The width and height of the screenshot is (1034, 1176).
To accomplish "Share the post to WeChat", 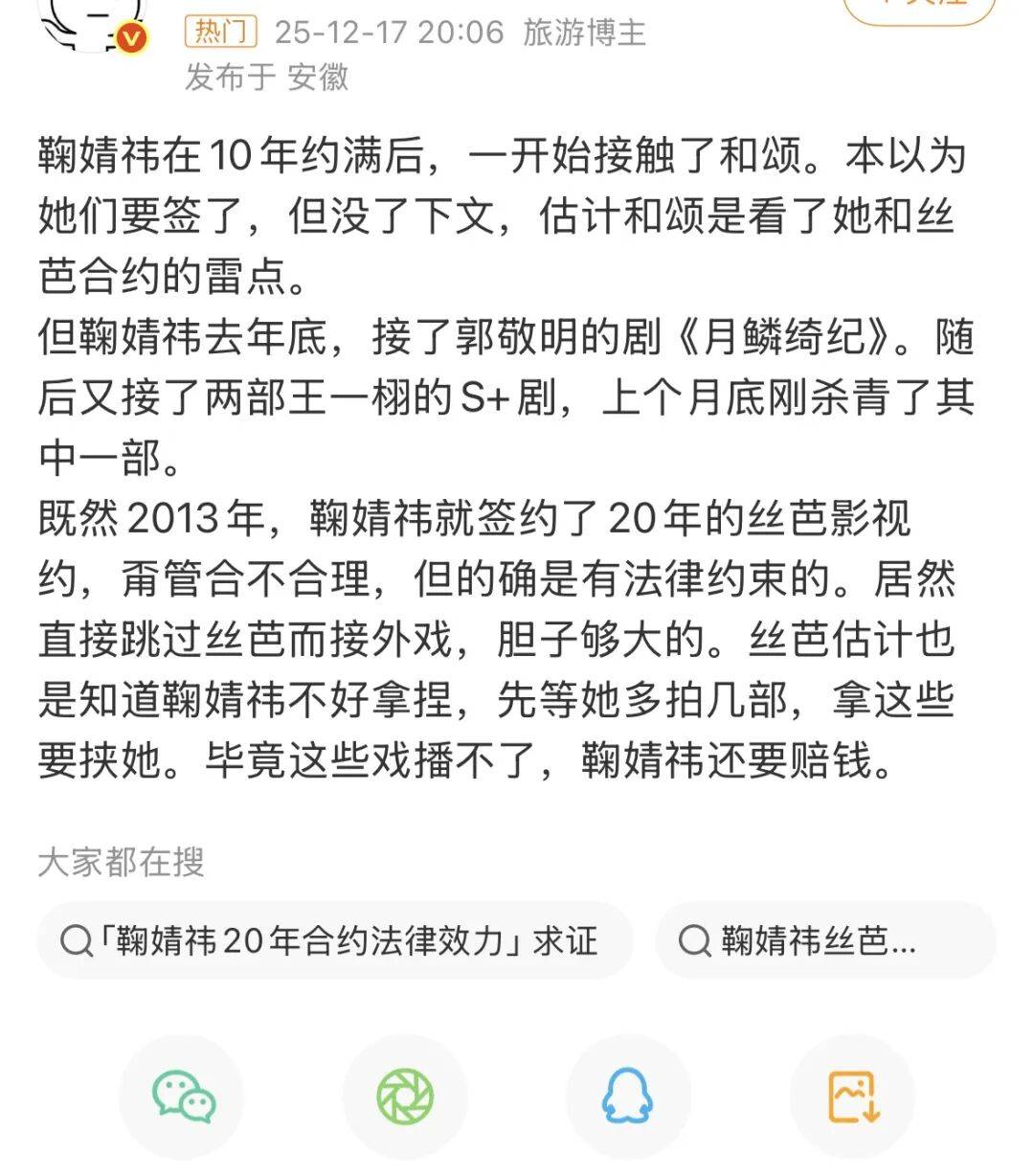I will [183, 1097].
